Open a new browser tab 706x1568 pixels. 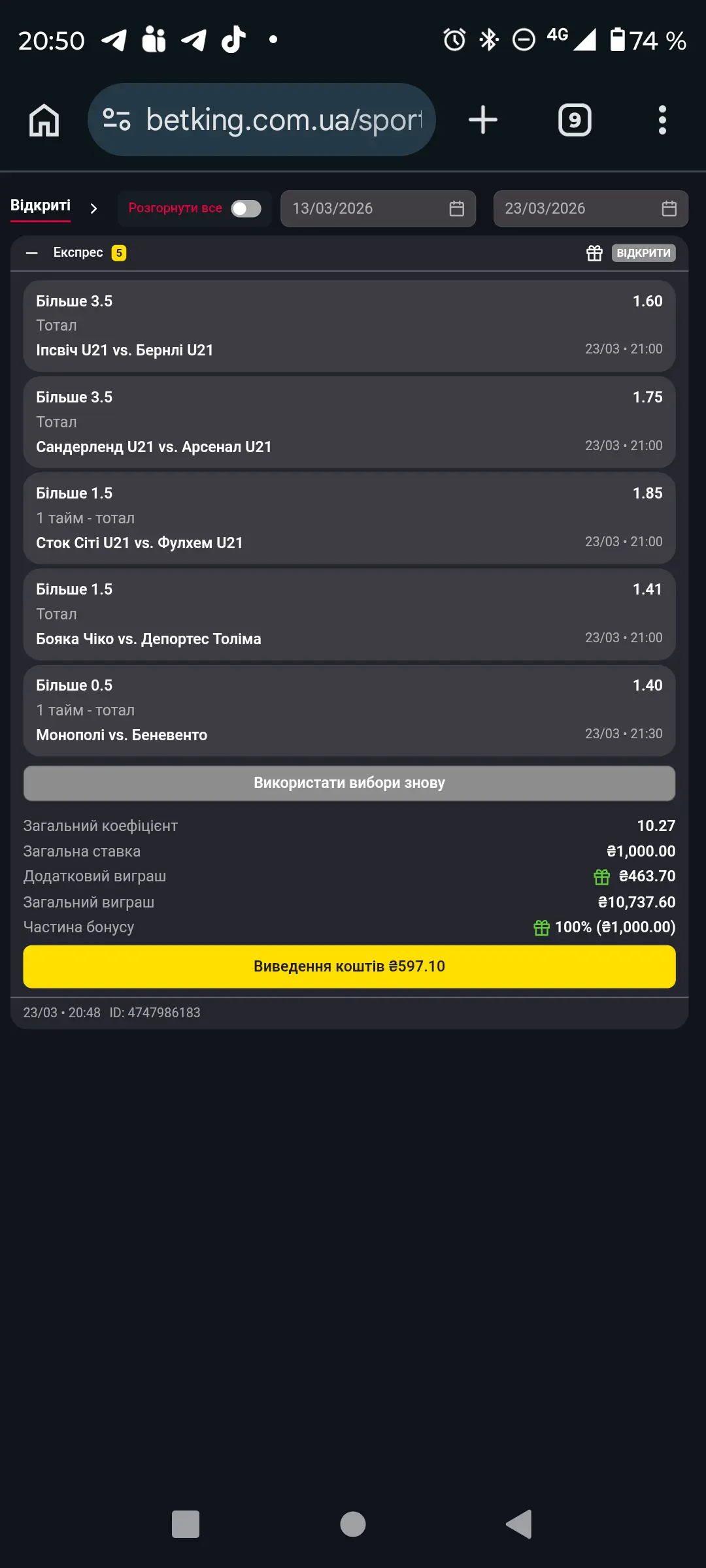pos(483,120)
